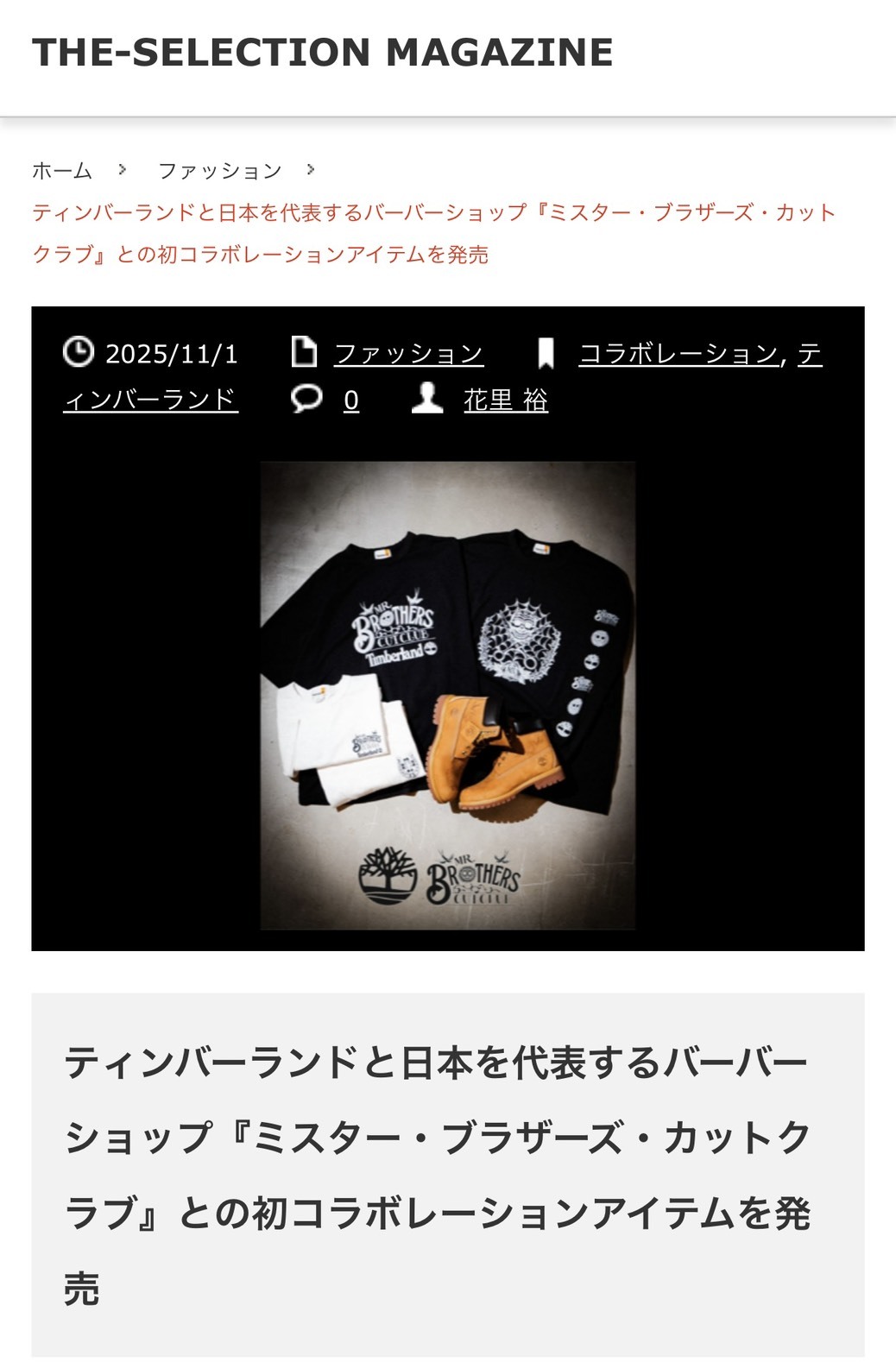The height and width of the screenshot is (1362, 896).
Task: Open the ティンバーランド tag
Action: click(151, 400)
